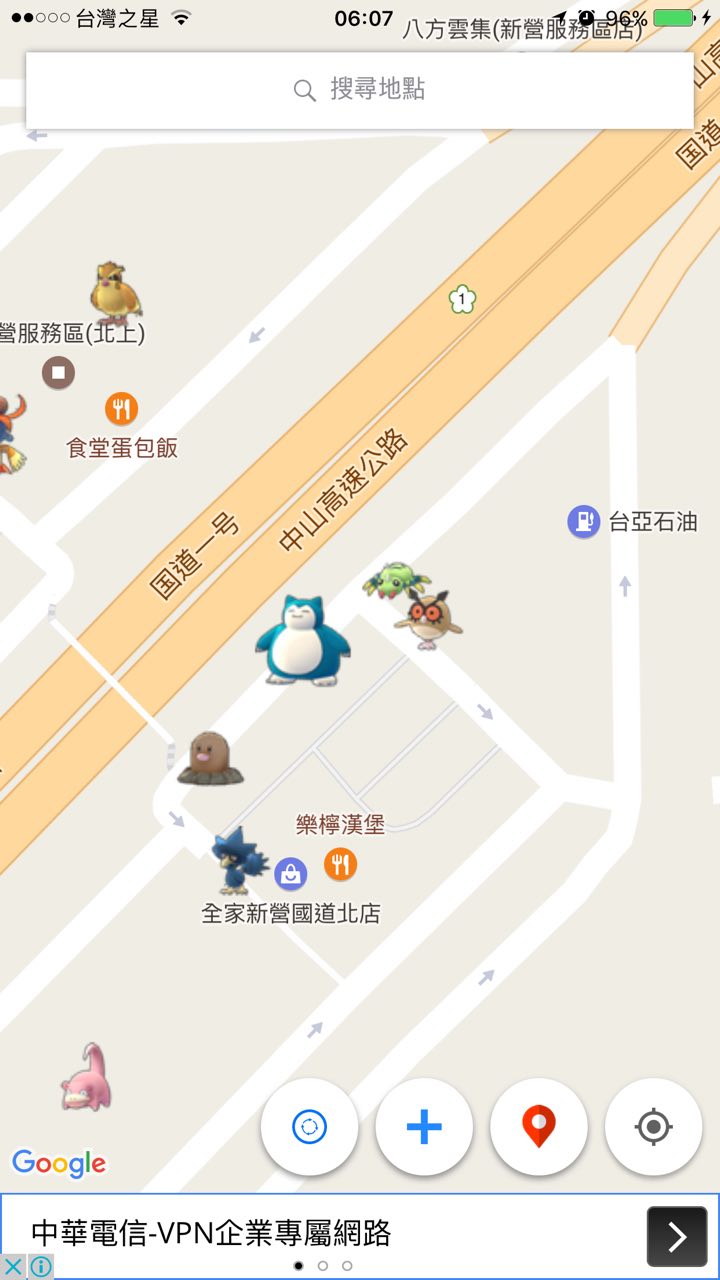Image resolution: width=720 pixels, height=1280 pixels.
Task: Open the 食堂蛋包飯 restaurant place
Action: click(121, 409)
